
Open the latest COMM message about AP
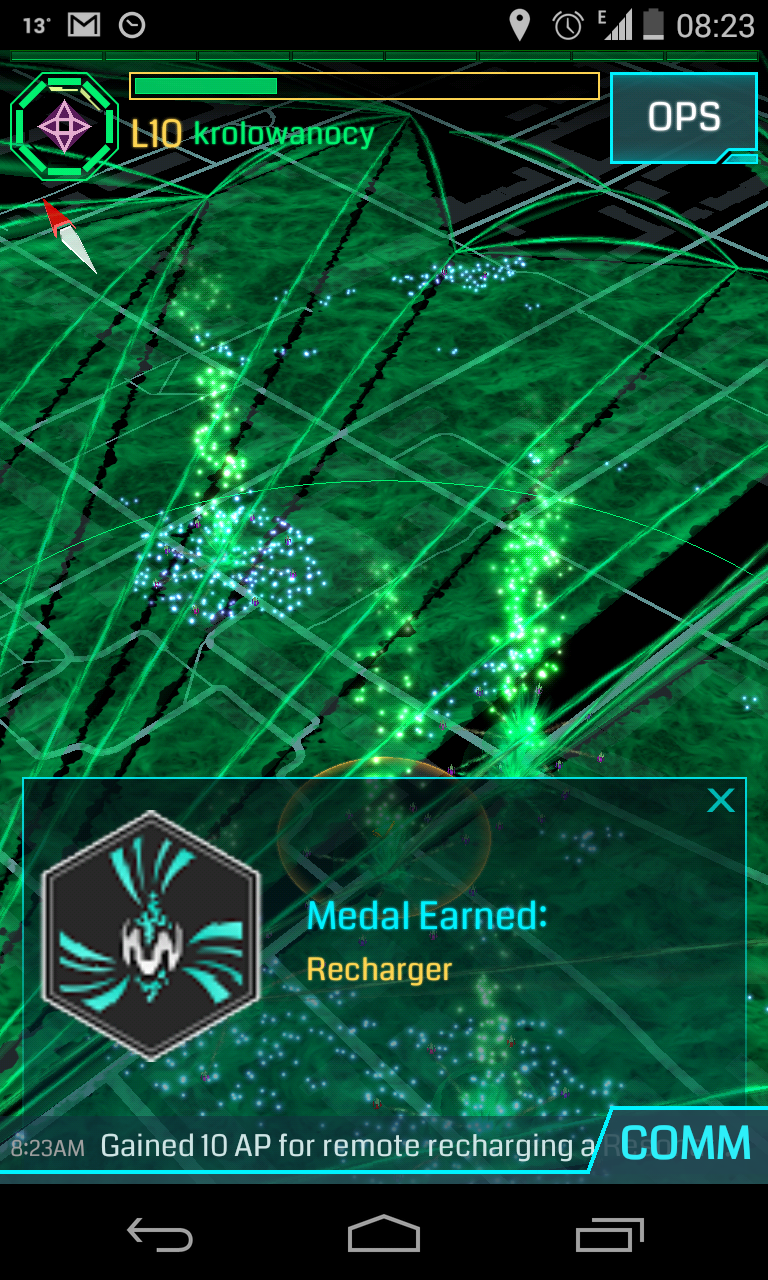coord(340,1146)
